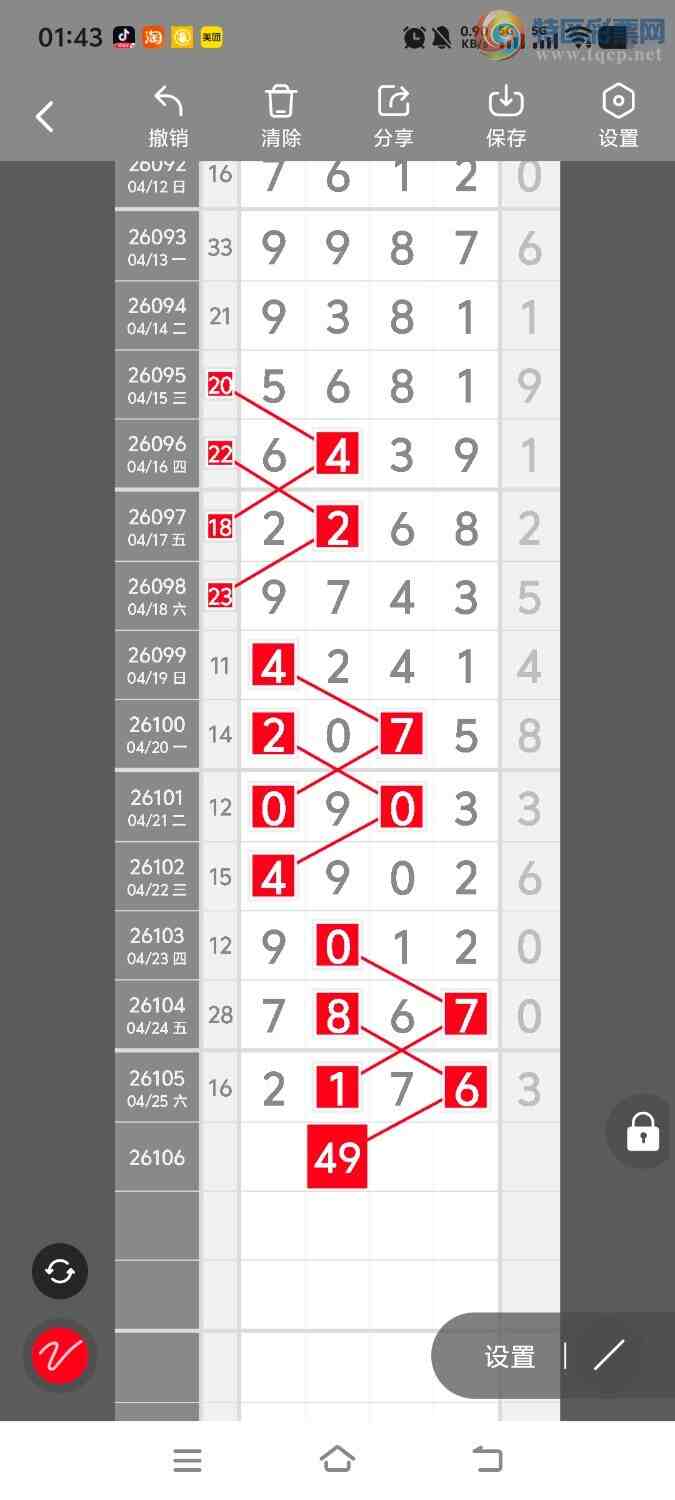The width and height of the screenshot is (675, 1500).
Task: Tap the lock icon on the right
Action: pyautogui.click(x=642, y=1132)
